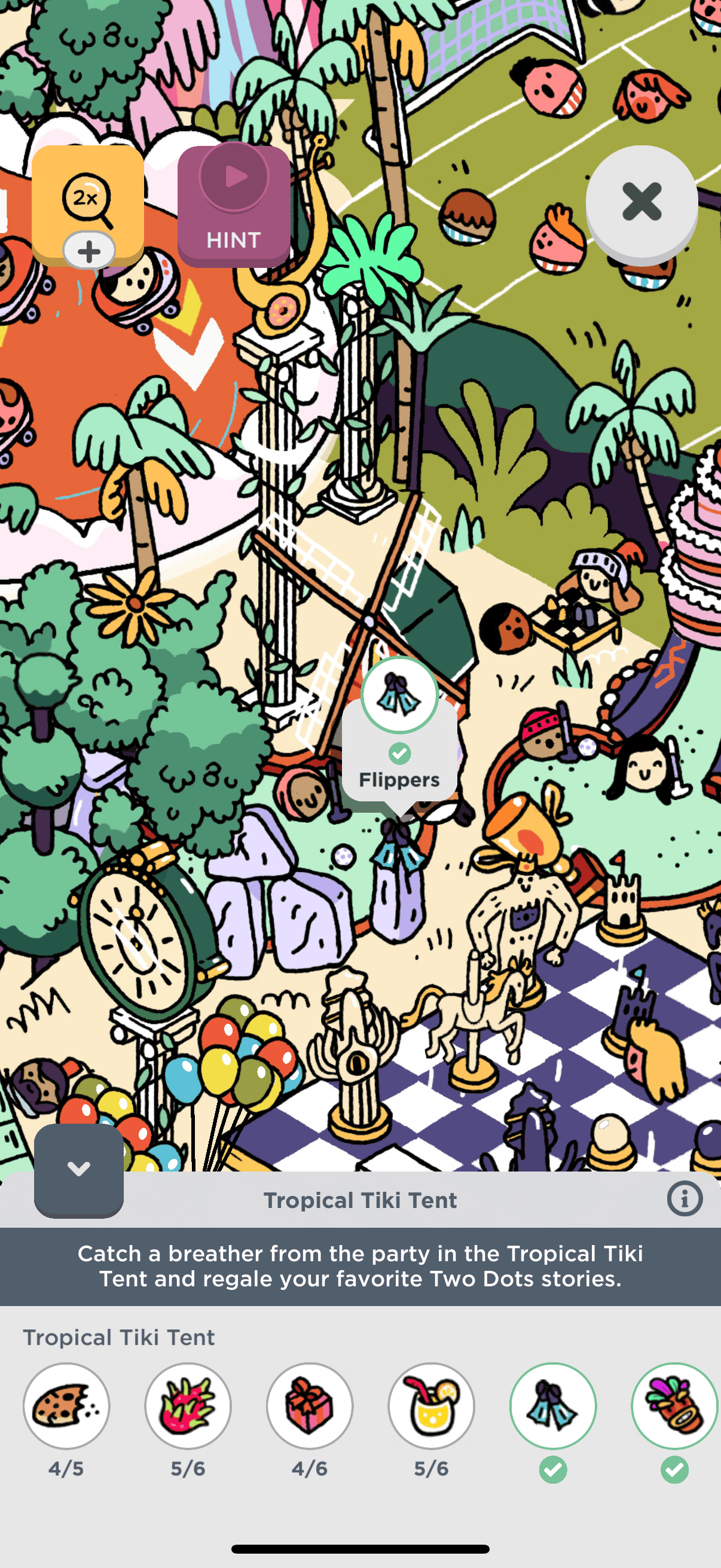Viewport: 721px width, 1568px height.
Task: Open the info icon for Tropical Tiki Tent
Action: click(x=685, y=1199)
